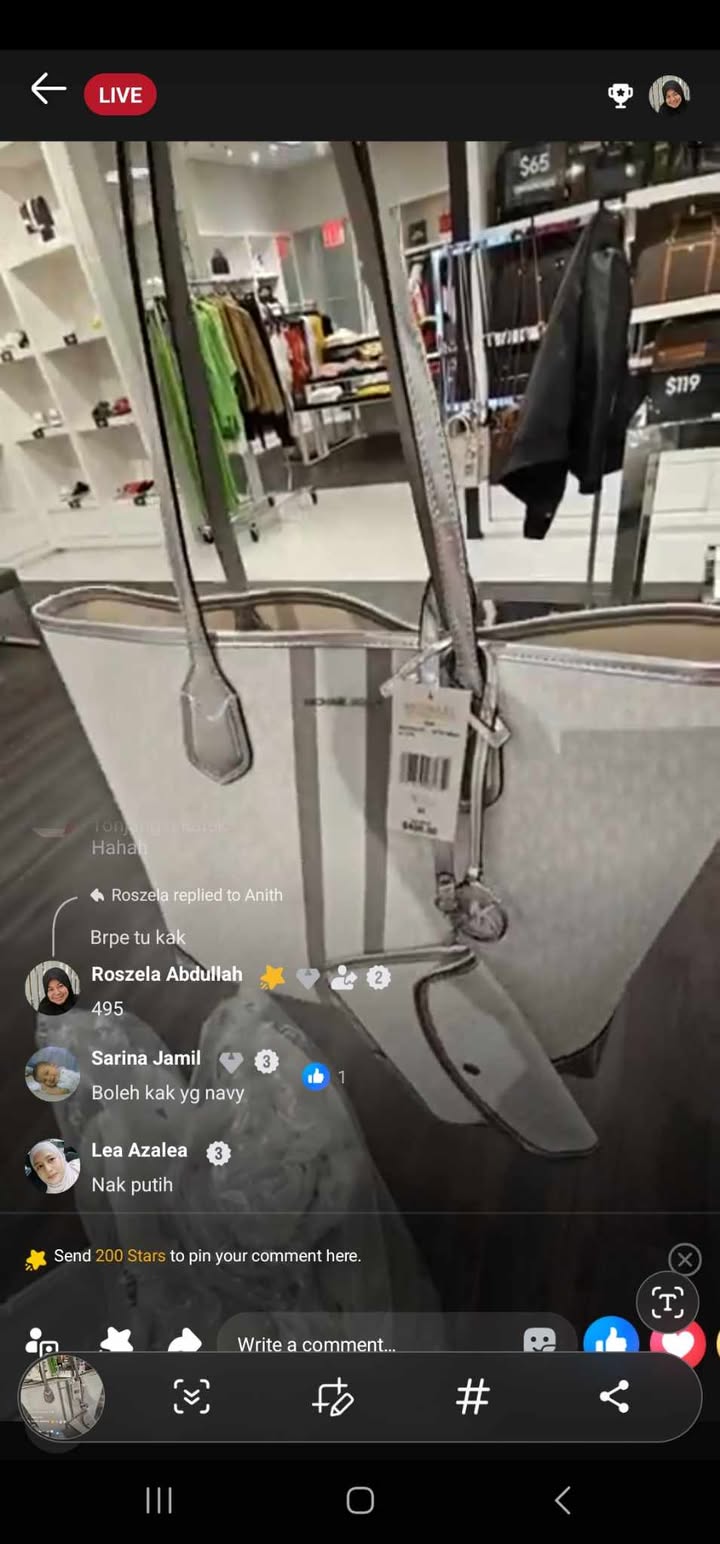Open the recent apps overview
This screenshot has width=720, height=1544.
click(x=159, y=1500)
